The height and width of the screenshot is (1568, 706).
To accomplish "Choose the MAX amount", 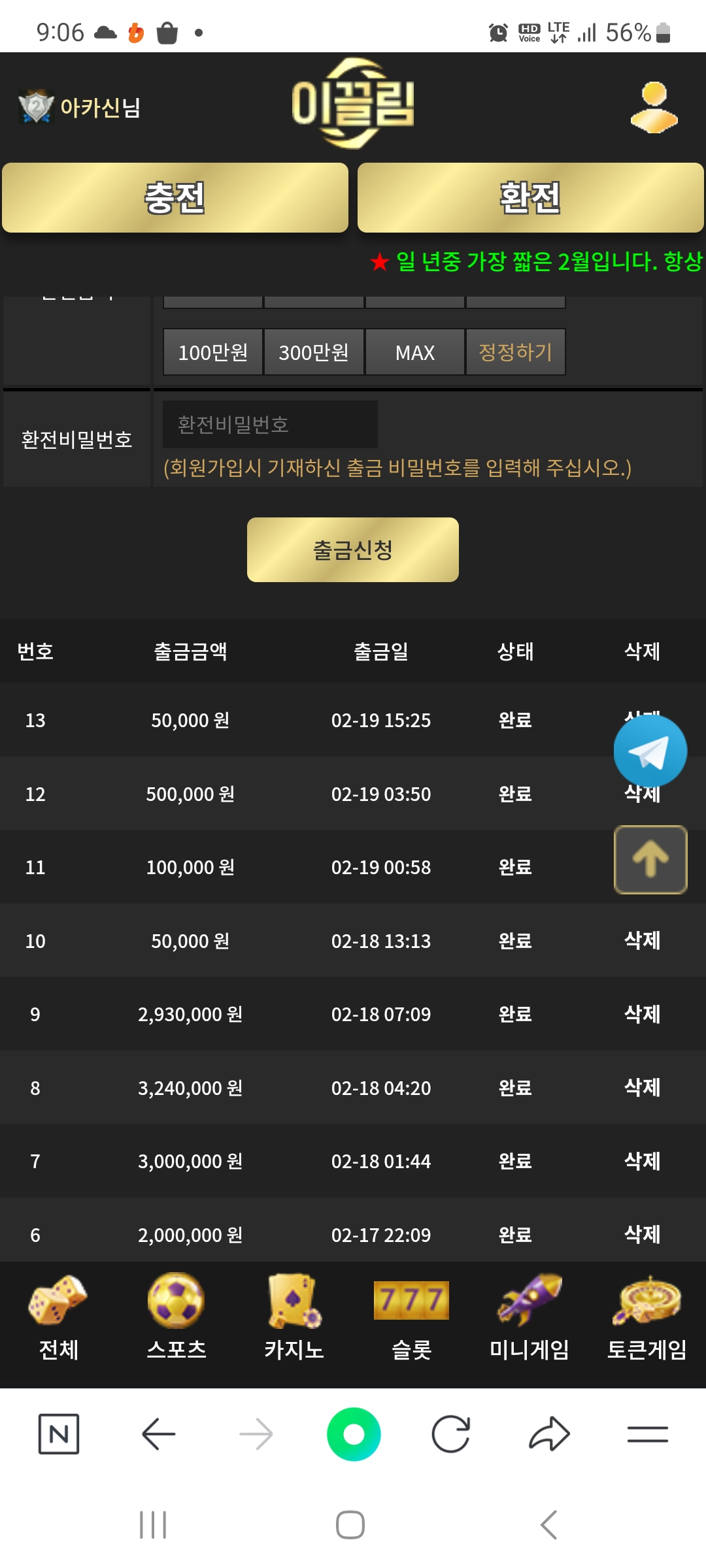I will point(415,352).
